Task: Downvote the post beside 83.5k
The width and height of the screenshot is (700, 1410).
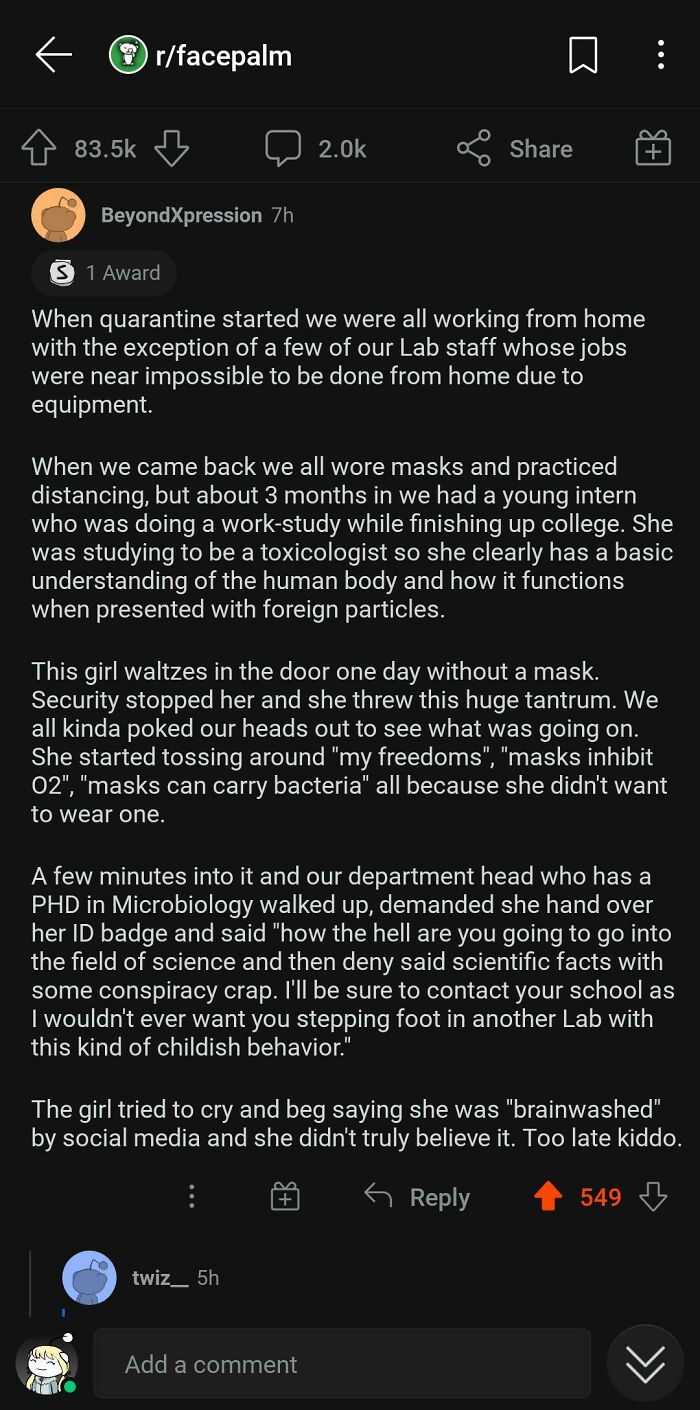Action: click(171, 149)
